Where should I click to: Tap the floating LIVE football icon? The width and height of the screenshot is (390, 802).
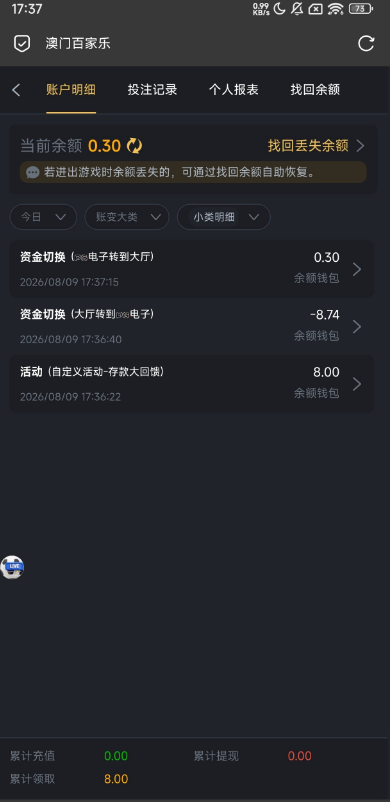pos(12,567)
